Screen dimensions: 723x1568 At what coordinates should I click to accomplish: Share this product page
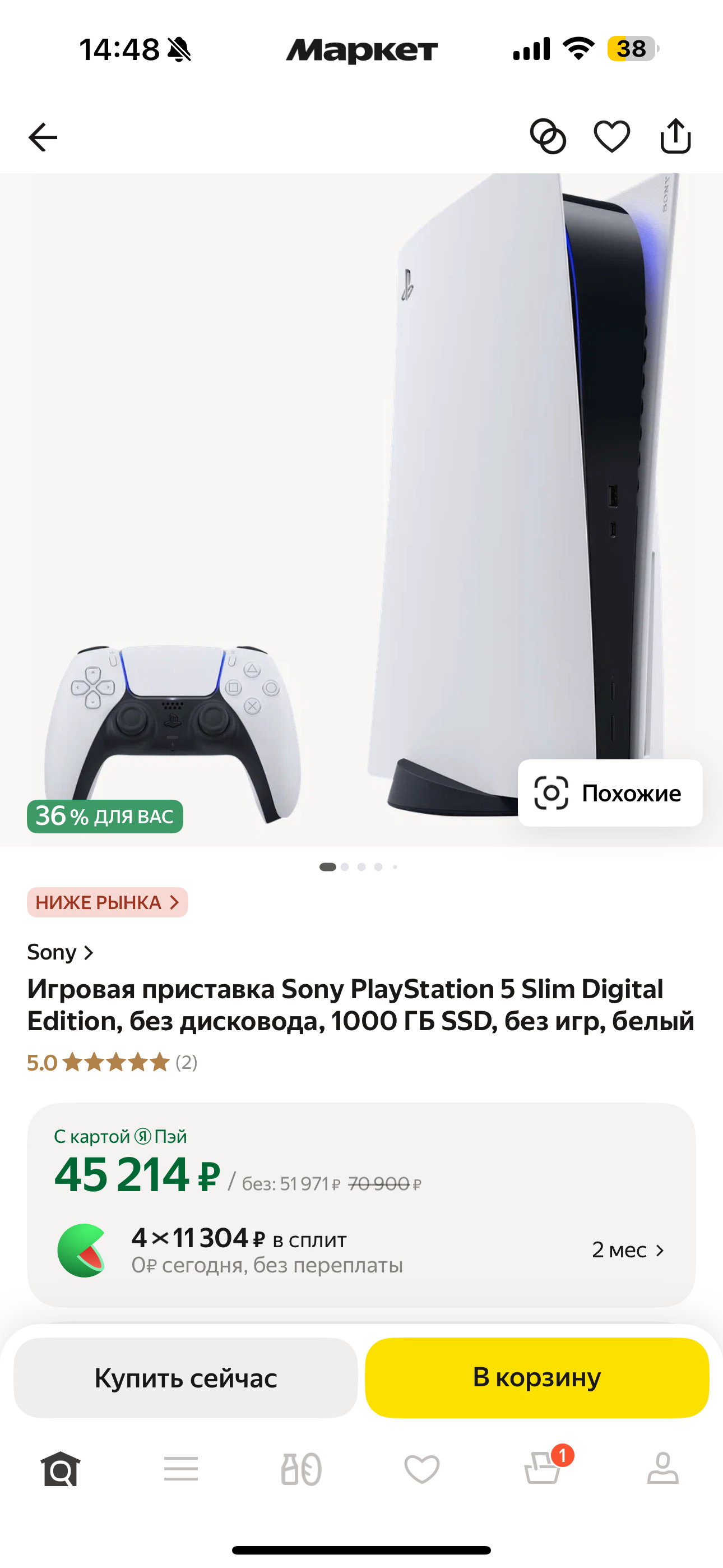click(x=675, y=136)
